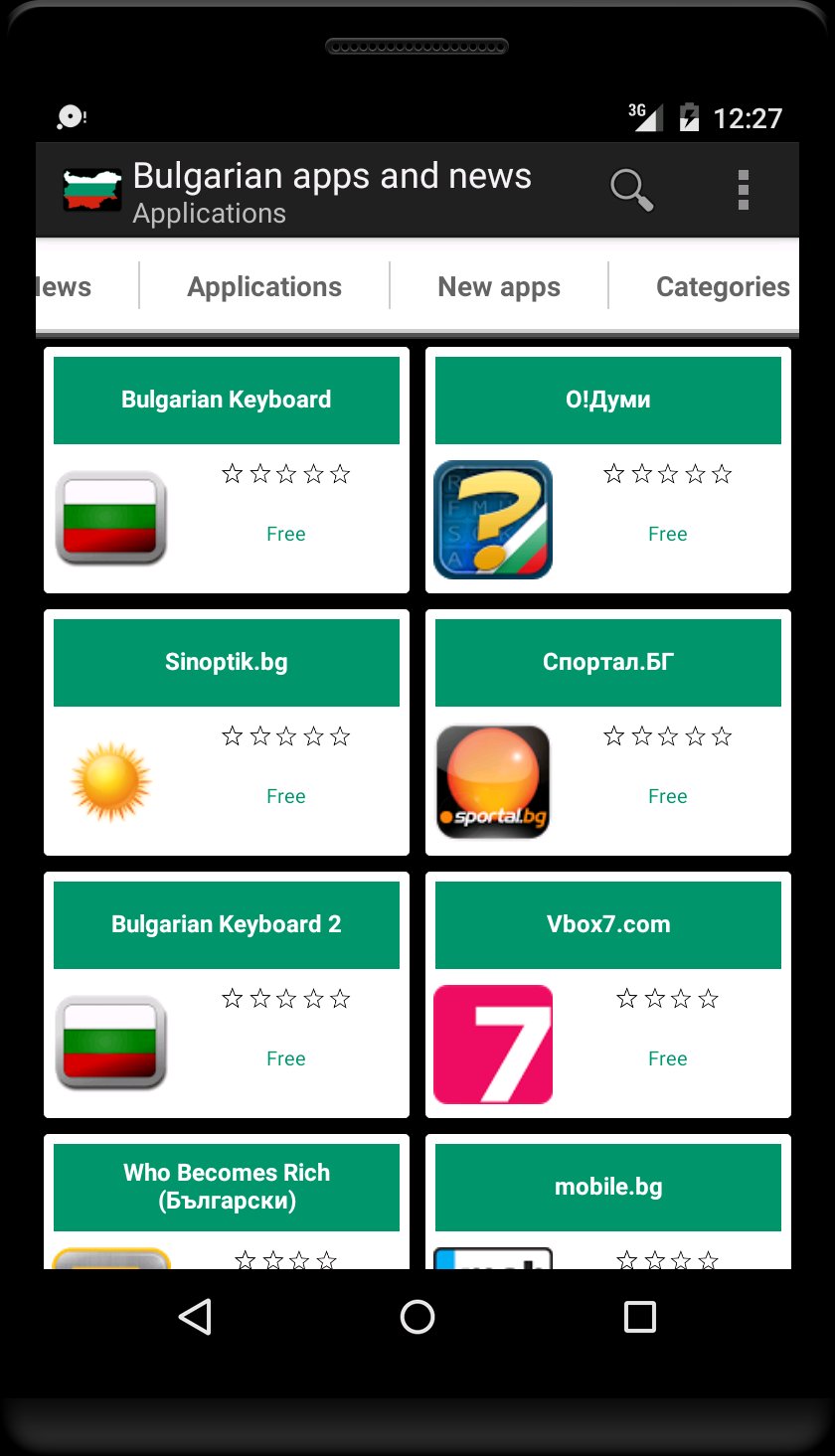Open the Sinoptik.bg app card
Viewport: 835px width, 1456px height.
point(227,732)
